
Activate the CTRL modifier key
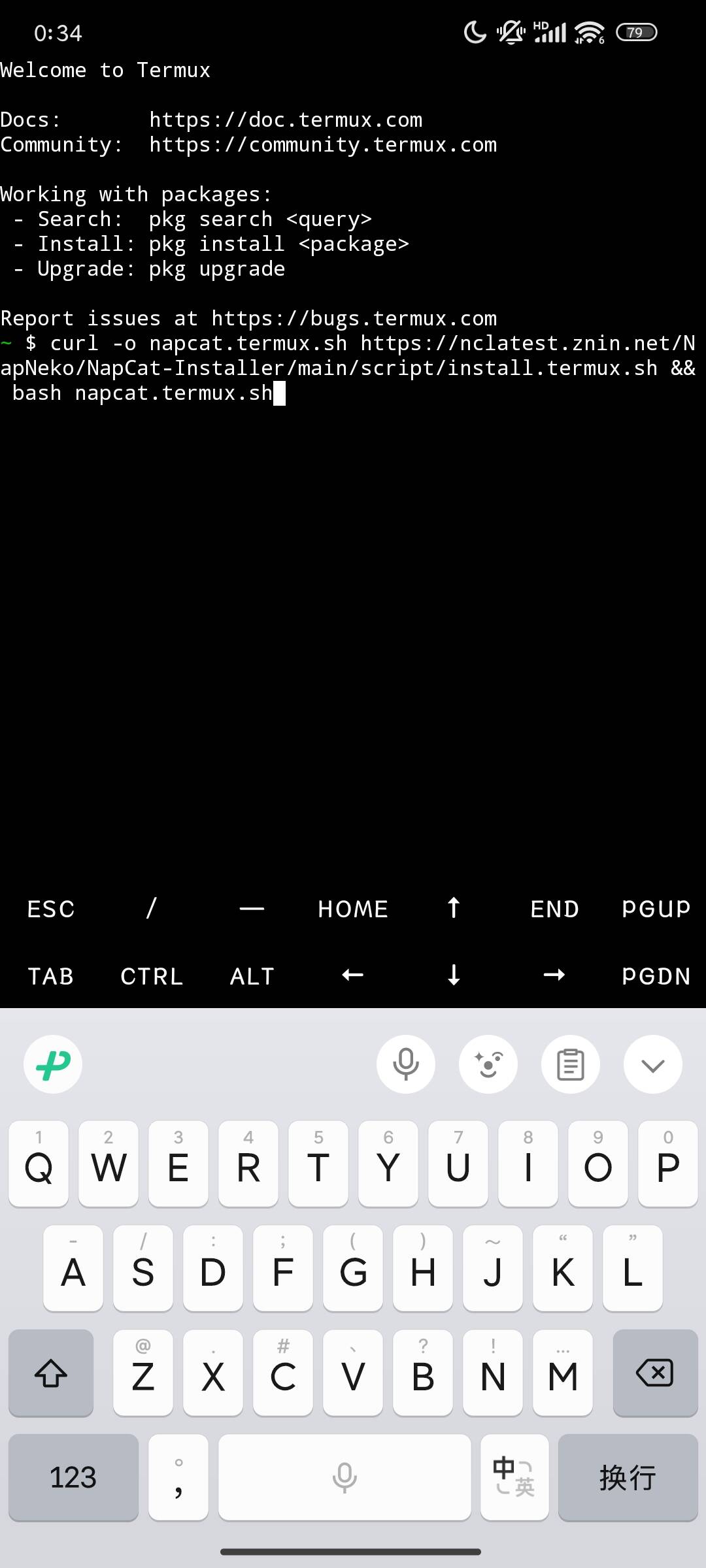click(x=152, y=976)
